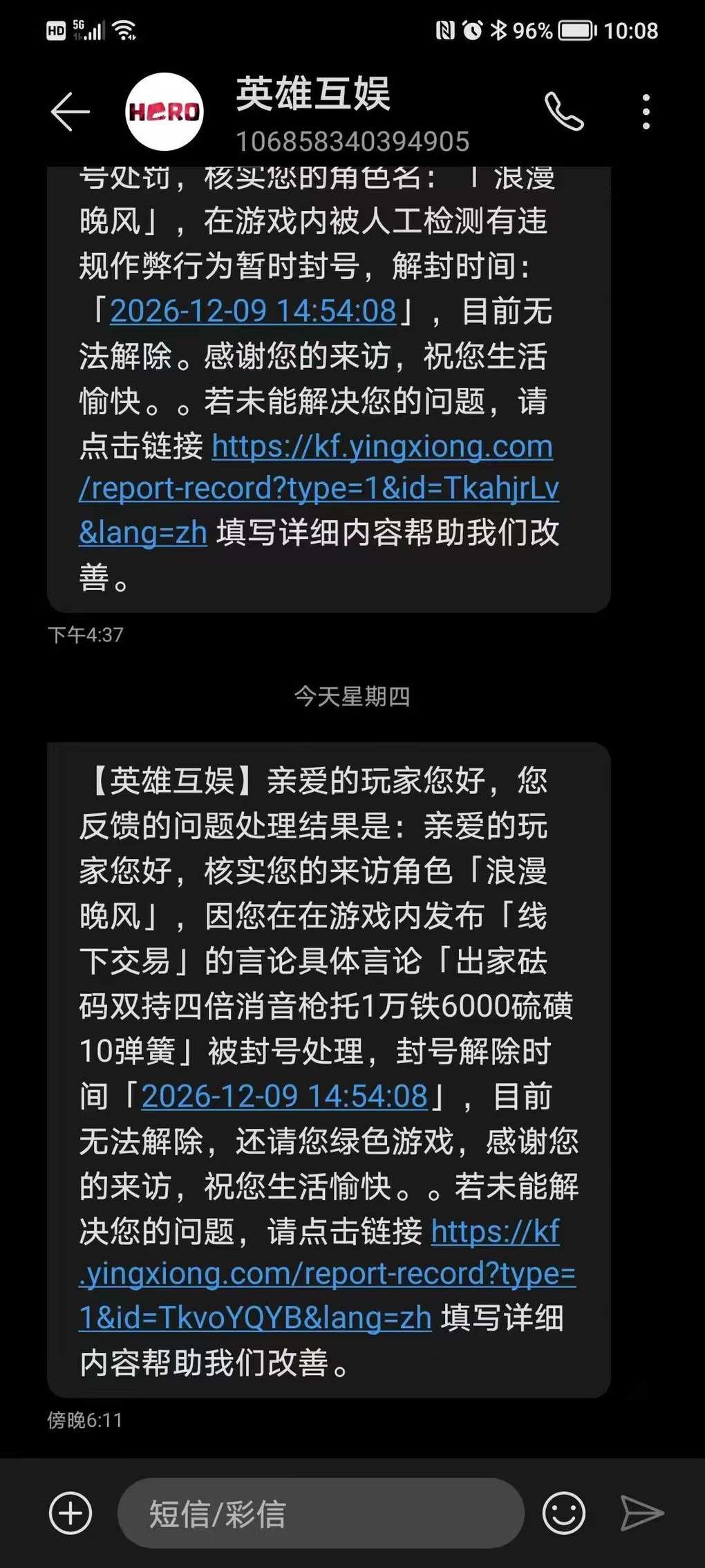Go back to the message list
Image resolution: width=705 pixels, height=1568 pixels.
click(x=70, y=111)
